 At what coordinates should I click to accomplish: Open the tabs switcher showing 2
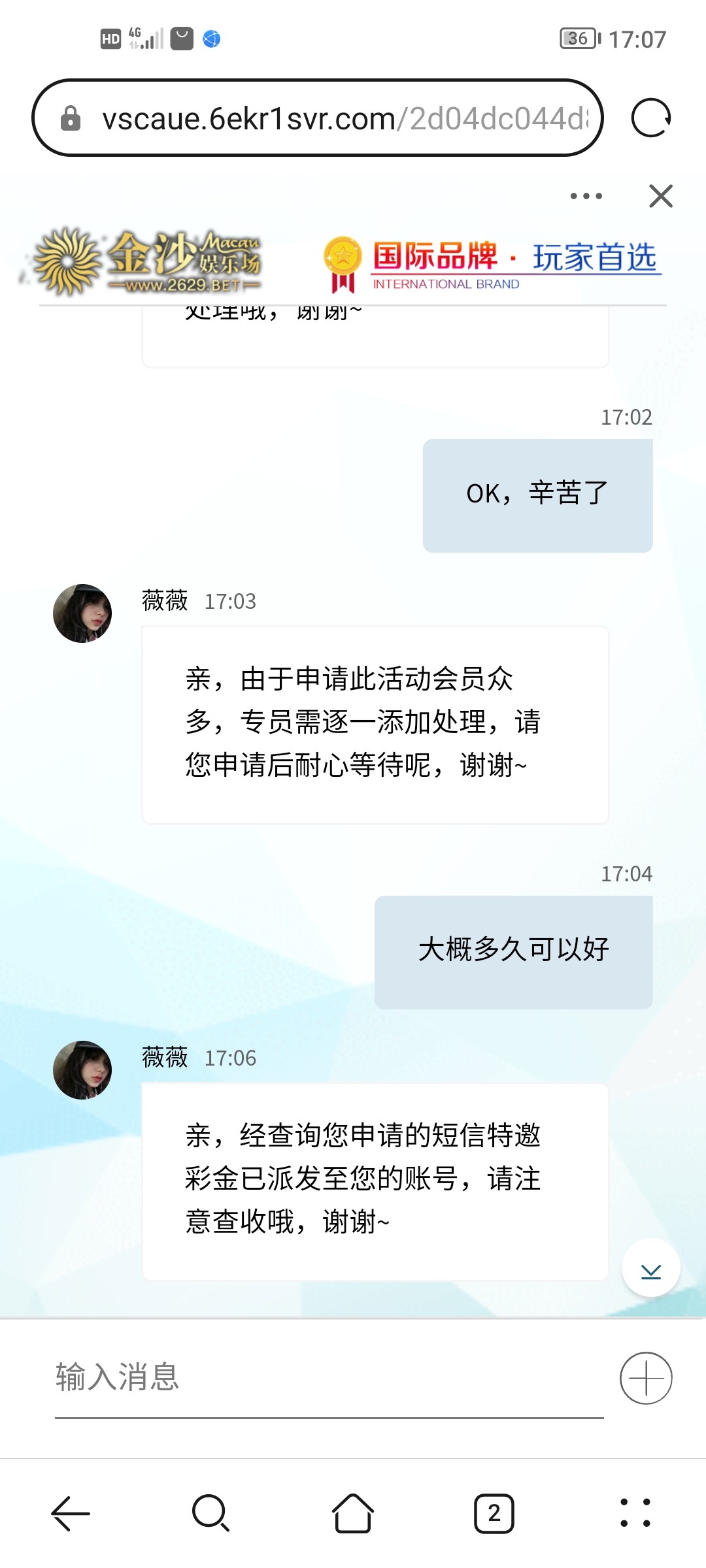point(494,1513)
